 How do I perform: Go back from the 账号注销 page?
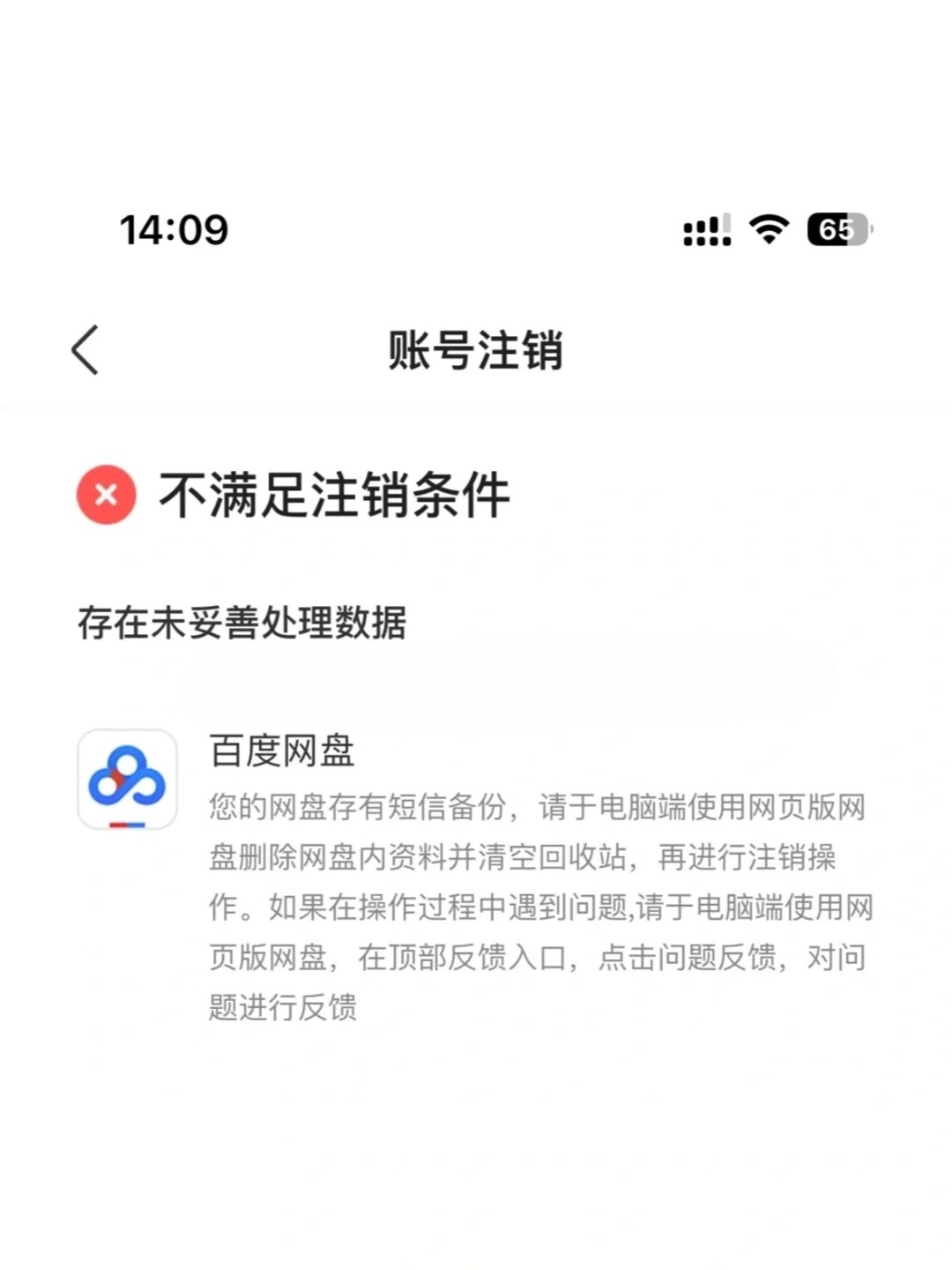pos(85,350)
